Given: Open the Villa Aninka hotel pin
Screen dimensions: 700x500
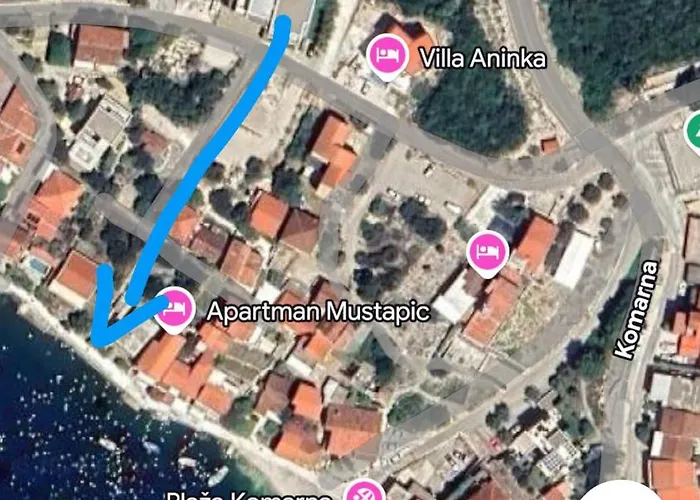Looking at the screenshot, I should coord(385,55).
